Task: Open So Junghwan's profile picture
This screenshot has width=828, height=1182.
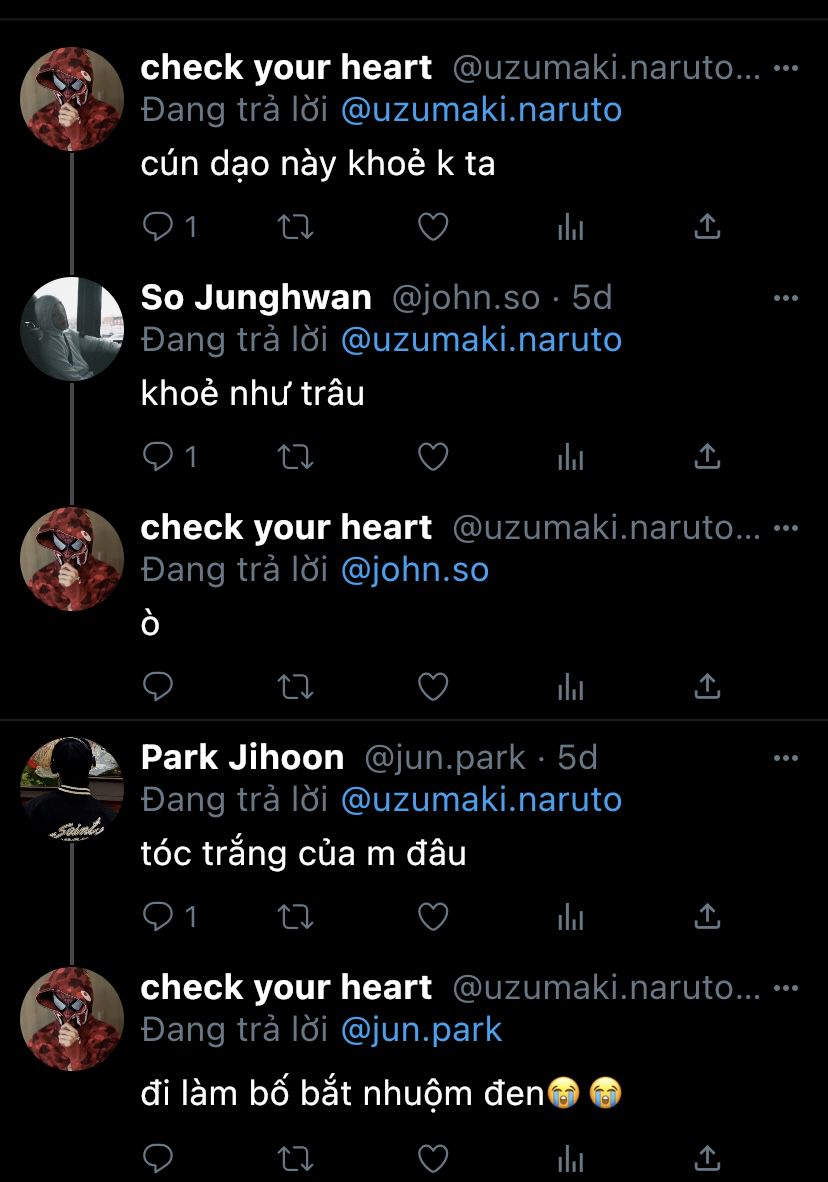Action: [x=71, y=329]
